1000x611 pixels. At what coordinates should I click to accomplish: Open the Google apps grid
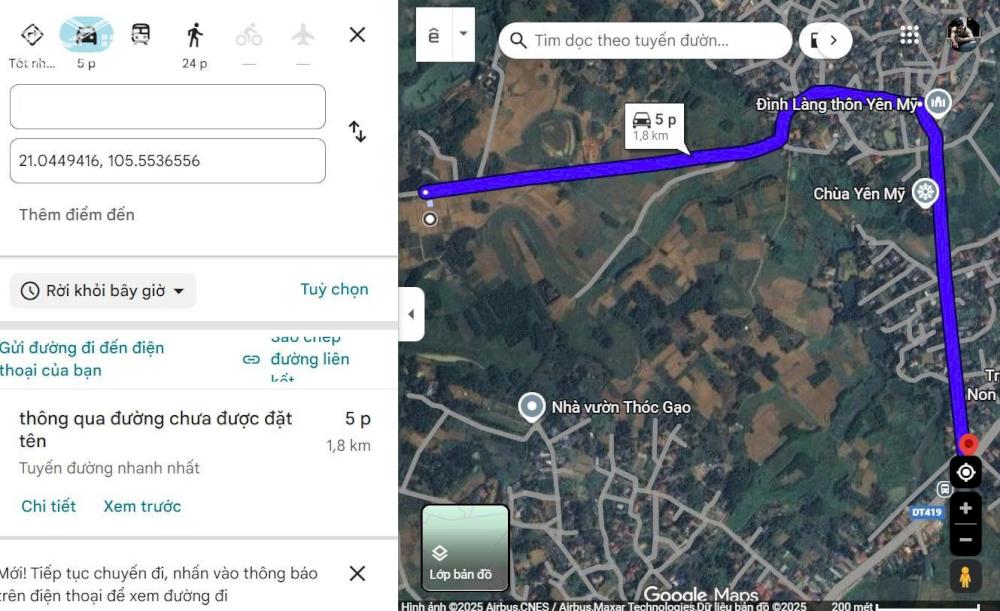tap(909, 36)
